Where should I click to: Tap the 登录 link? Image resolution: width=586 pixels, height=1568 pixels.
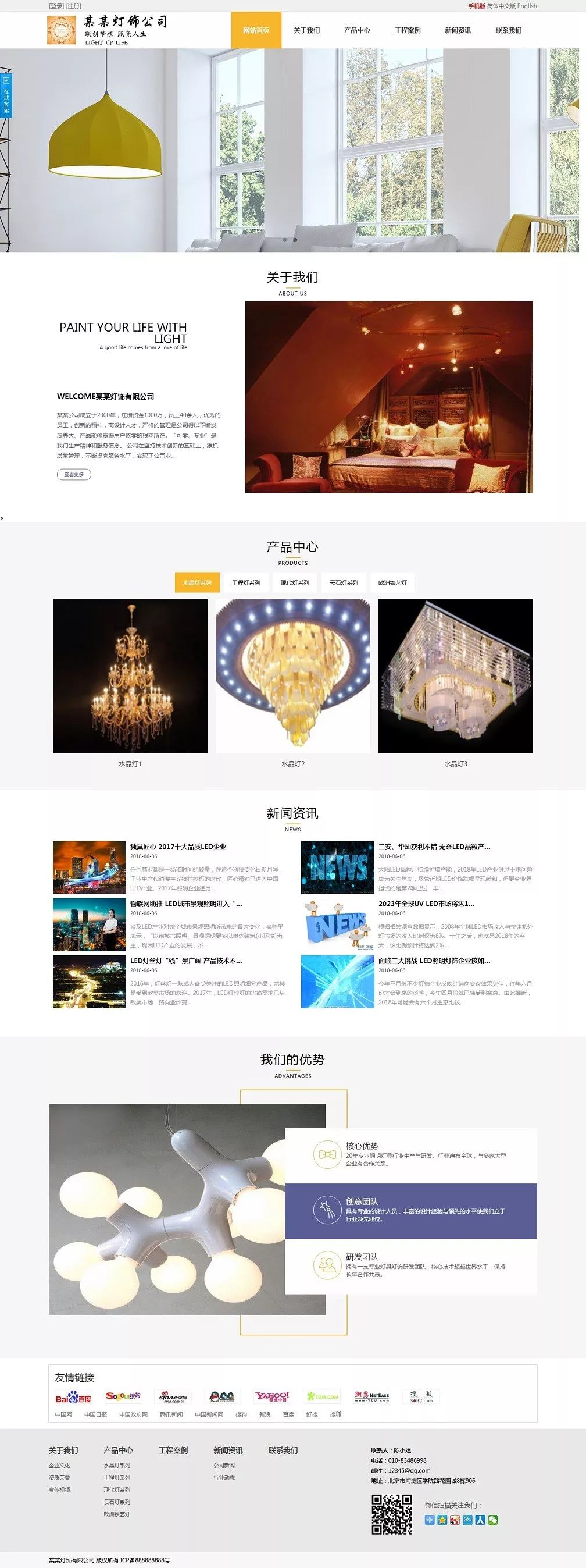[x=56, y=6]
